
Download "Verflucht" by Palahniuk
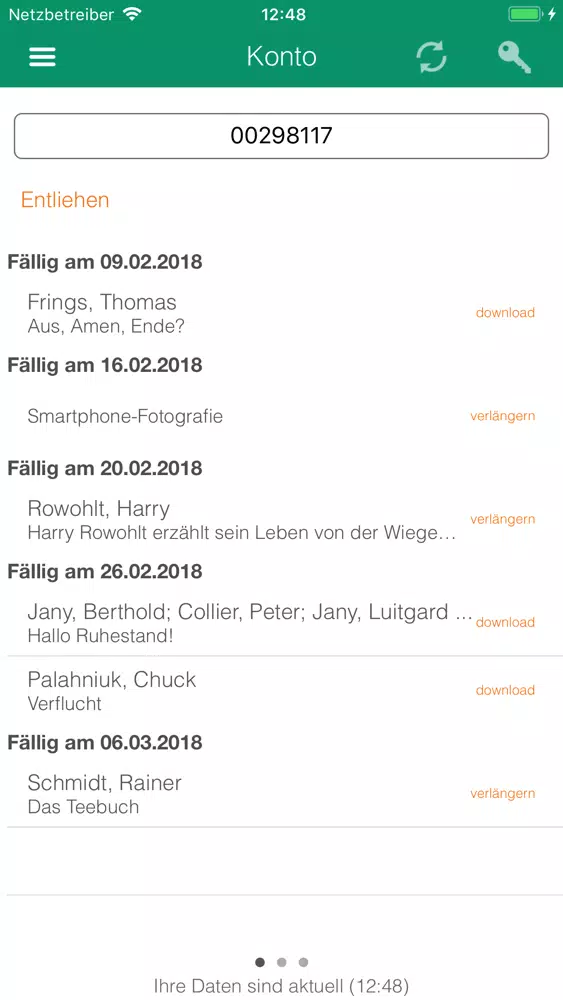point(505,690)
